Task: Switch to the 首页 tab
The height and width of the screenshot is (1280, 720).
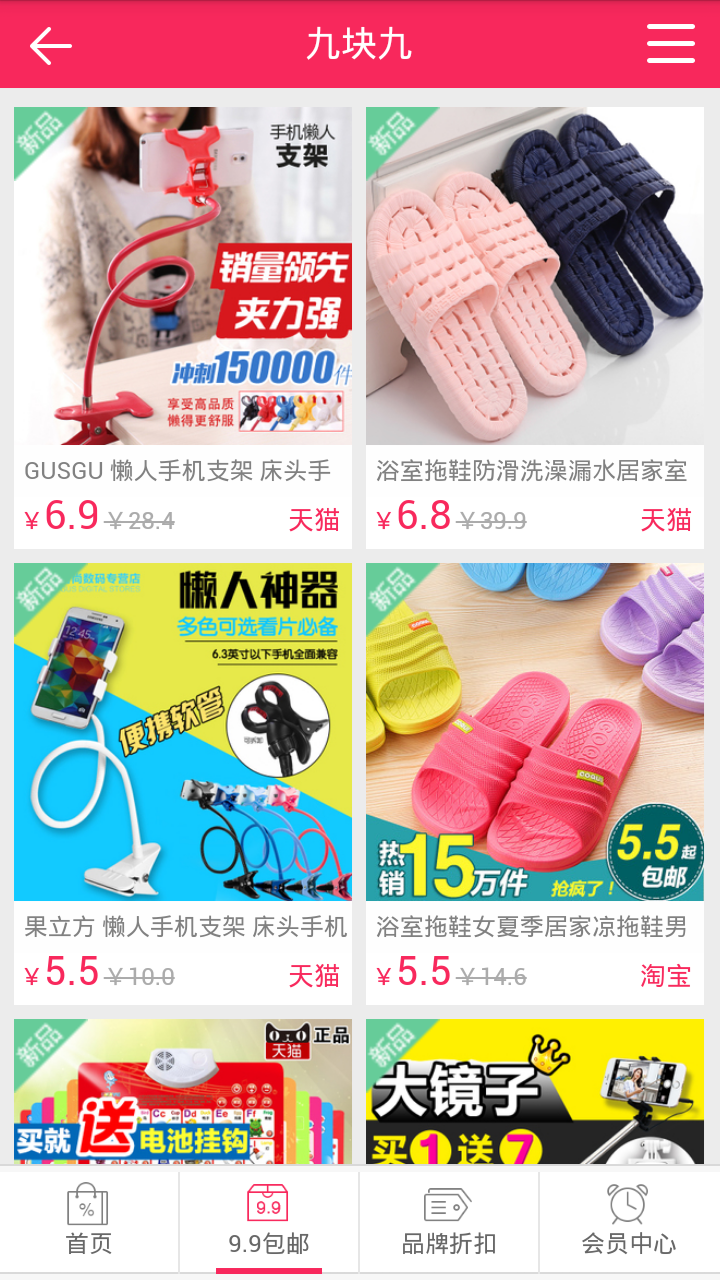Action: click(89, 1222)
